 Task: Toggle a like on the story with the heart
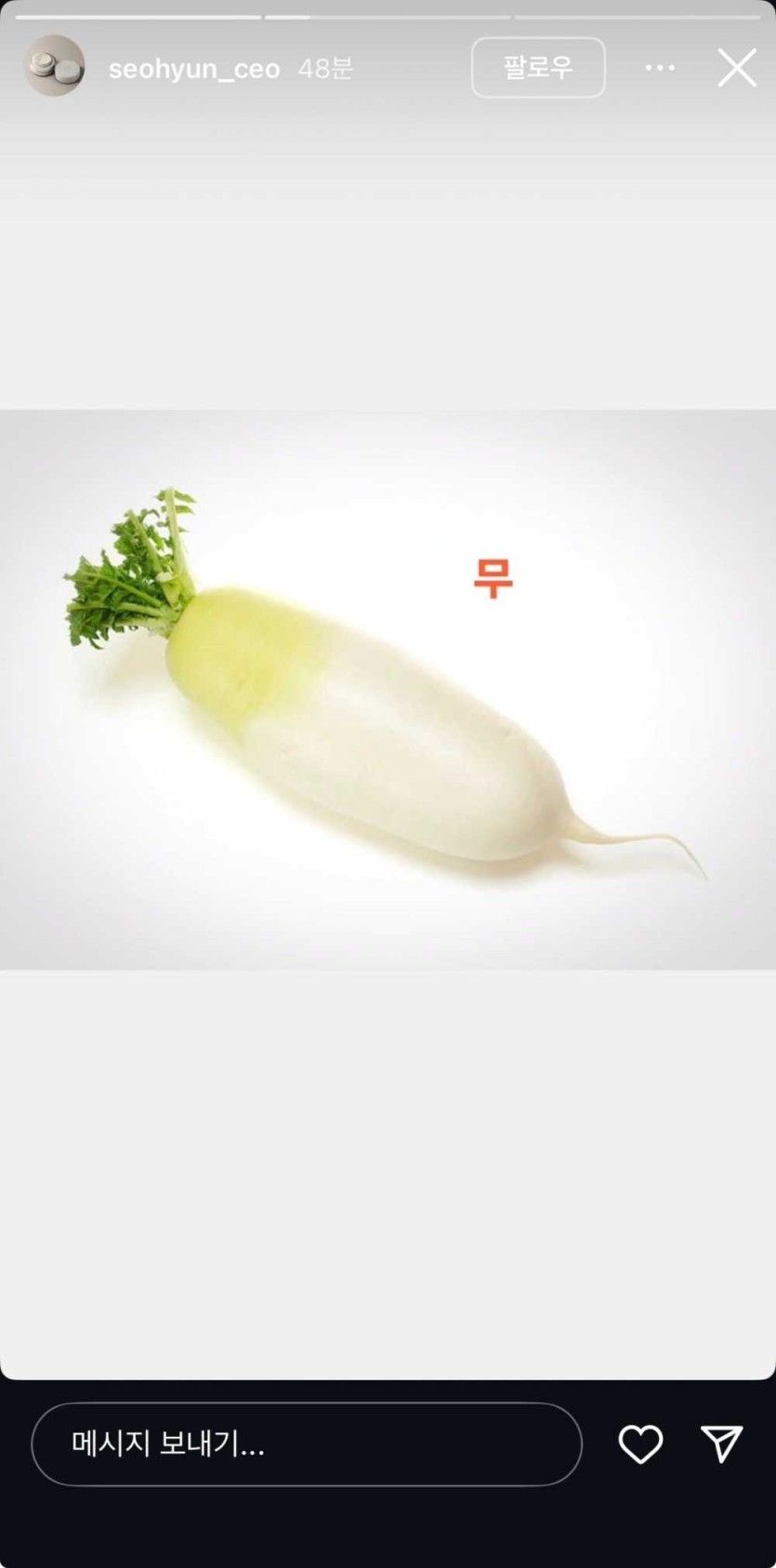point(640,1443)
